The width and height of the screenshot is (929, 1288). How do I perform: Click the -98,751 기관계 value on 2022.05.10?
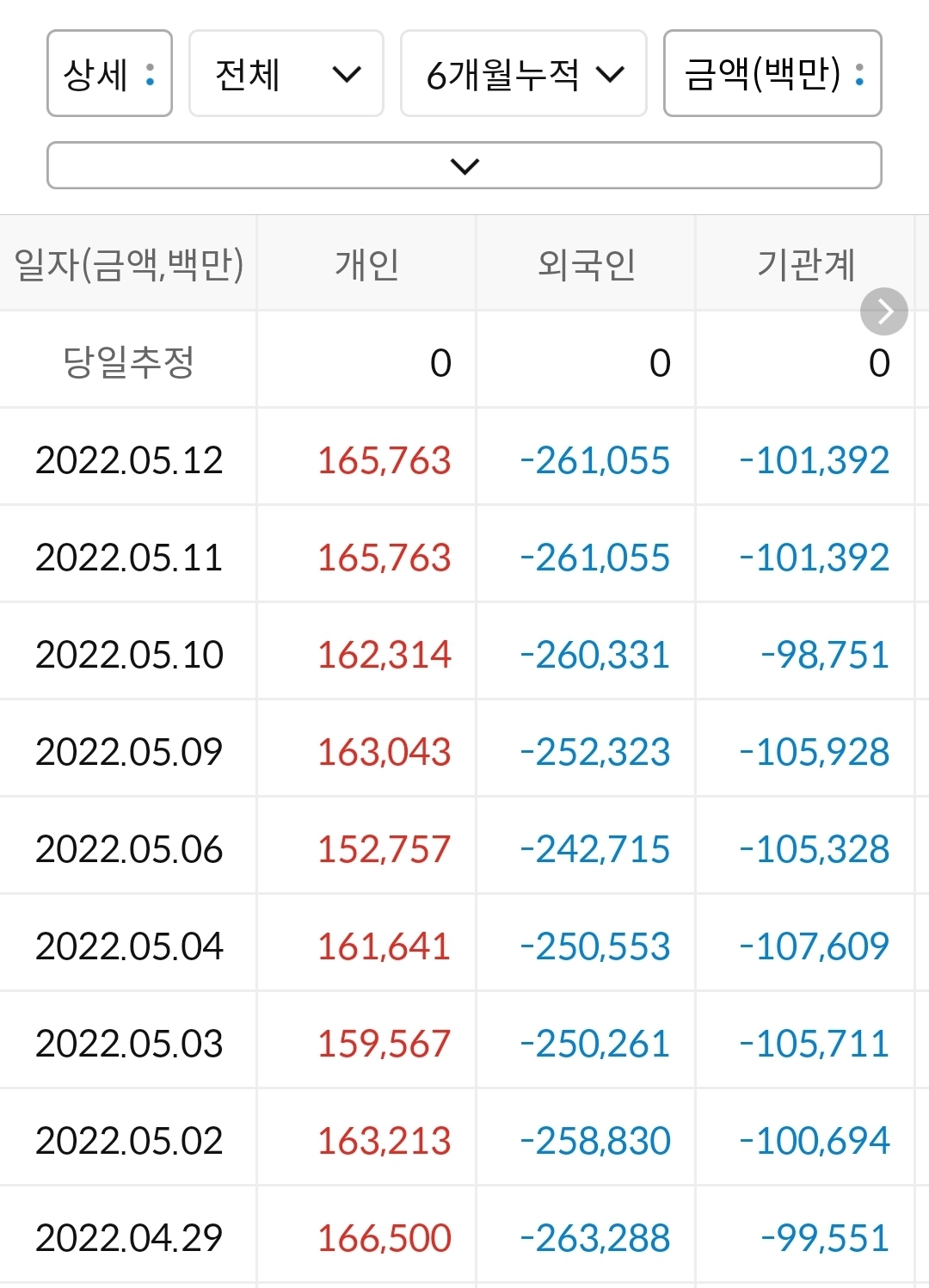[x=823, y=655]
